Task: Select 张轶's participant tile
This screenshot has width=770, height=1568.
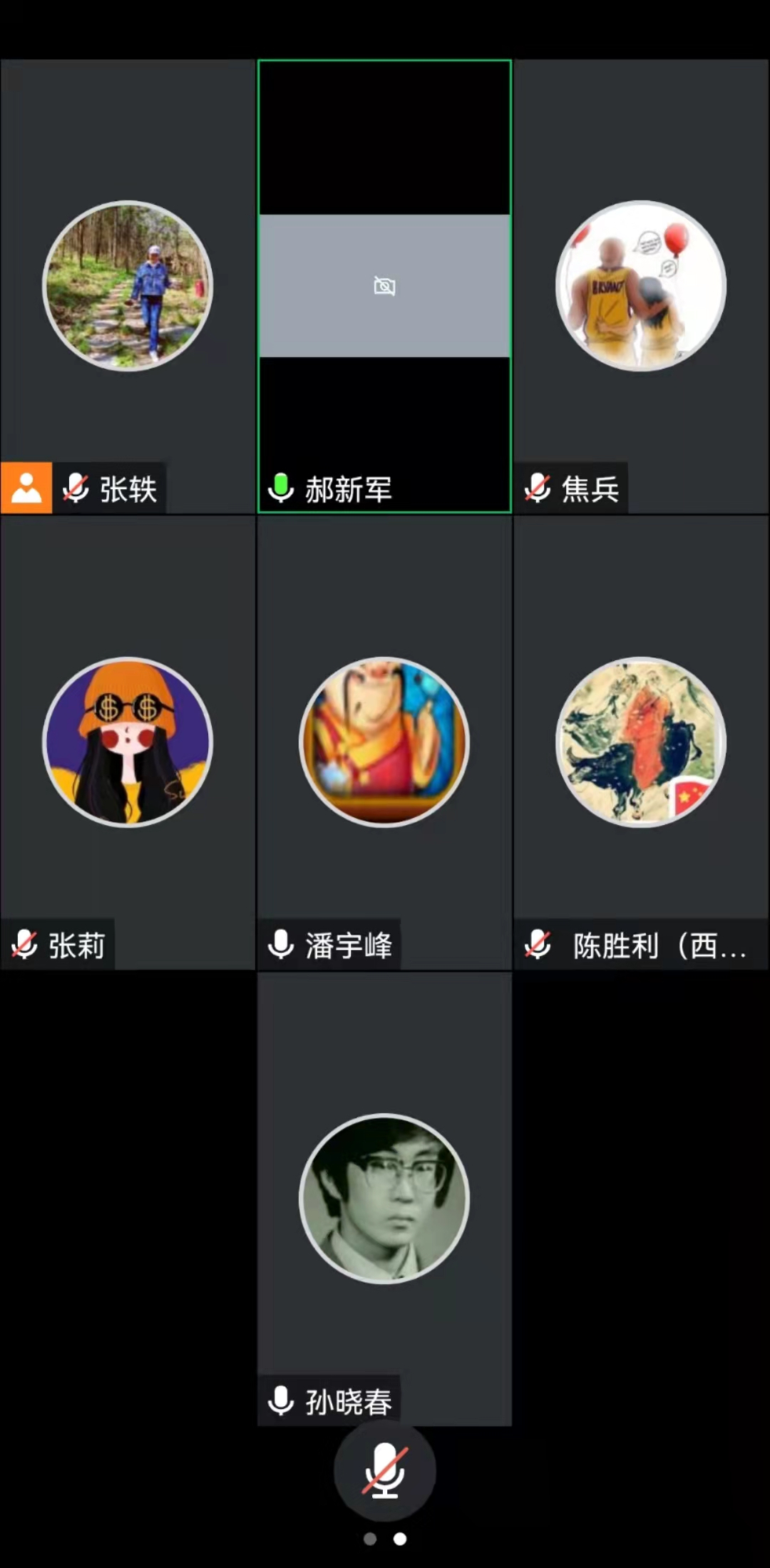Action: pos(128,286)
